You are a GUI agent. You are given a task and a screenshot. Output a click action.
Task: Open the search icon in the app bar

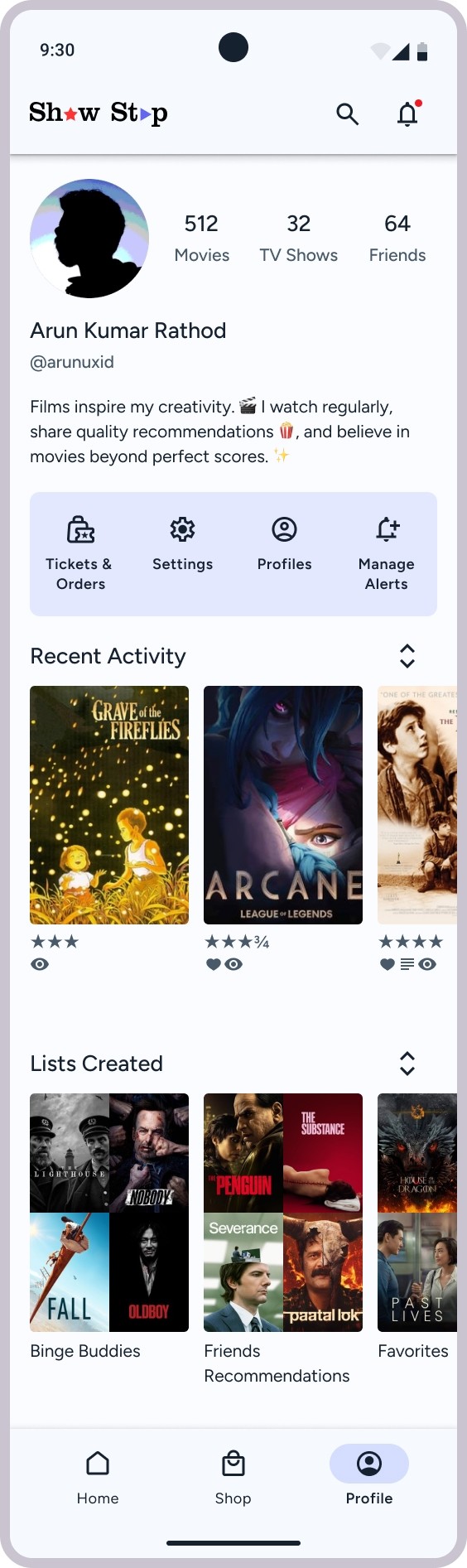tap(348, 113)
